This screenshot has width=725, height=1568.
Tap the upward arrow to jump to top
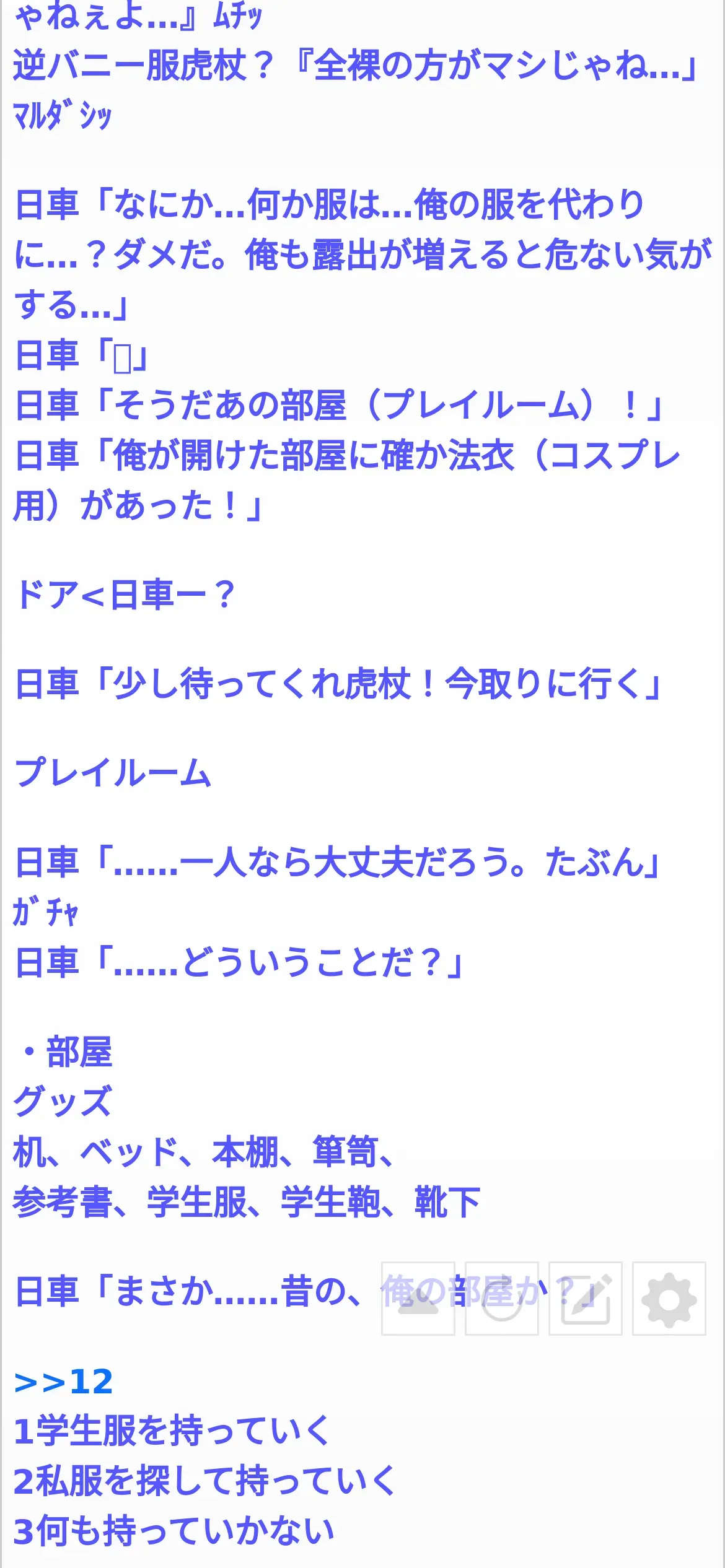[418, 1298]
